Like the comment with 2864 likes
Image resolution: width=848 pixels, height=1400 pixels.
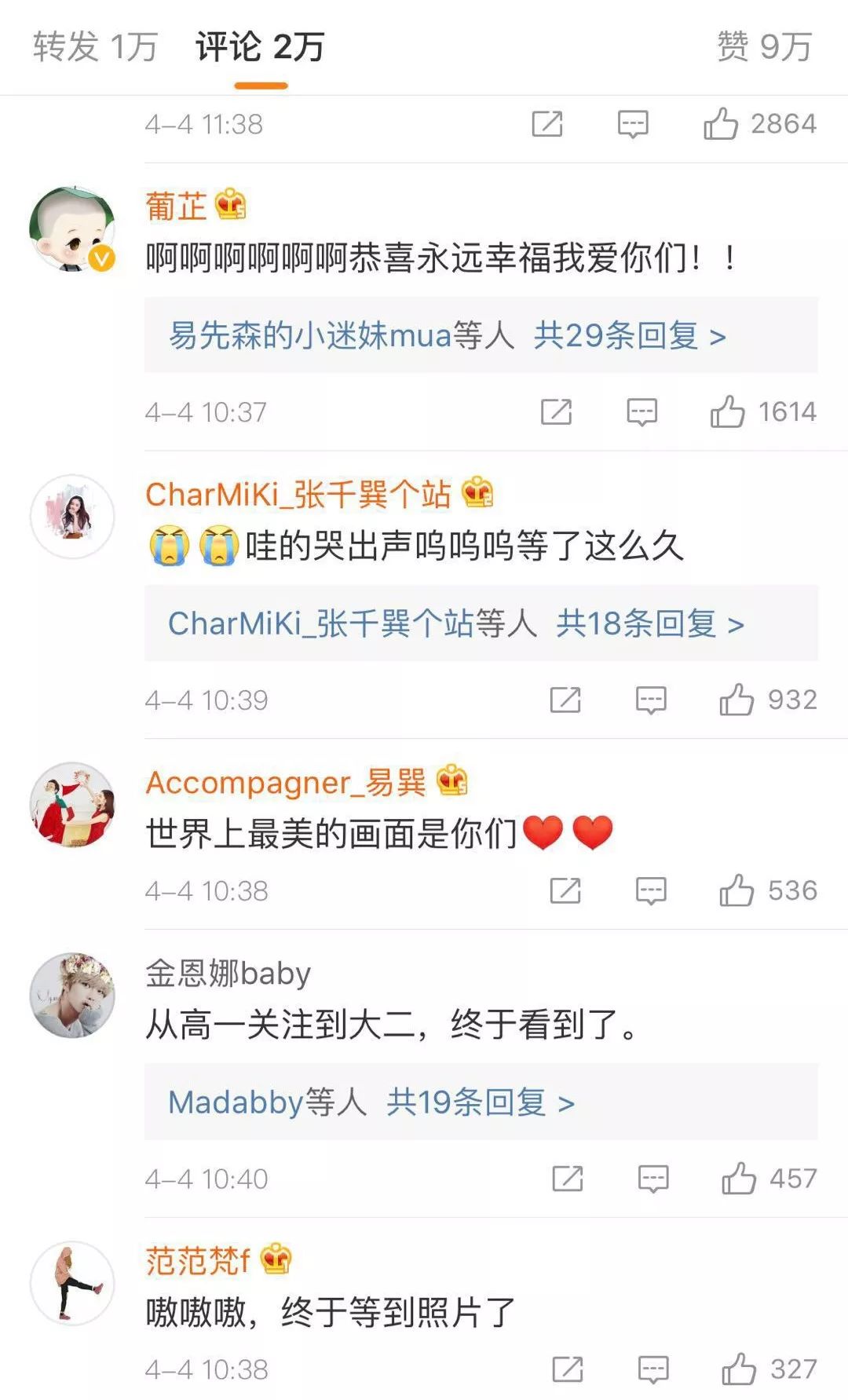(721, 124)
